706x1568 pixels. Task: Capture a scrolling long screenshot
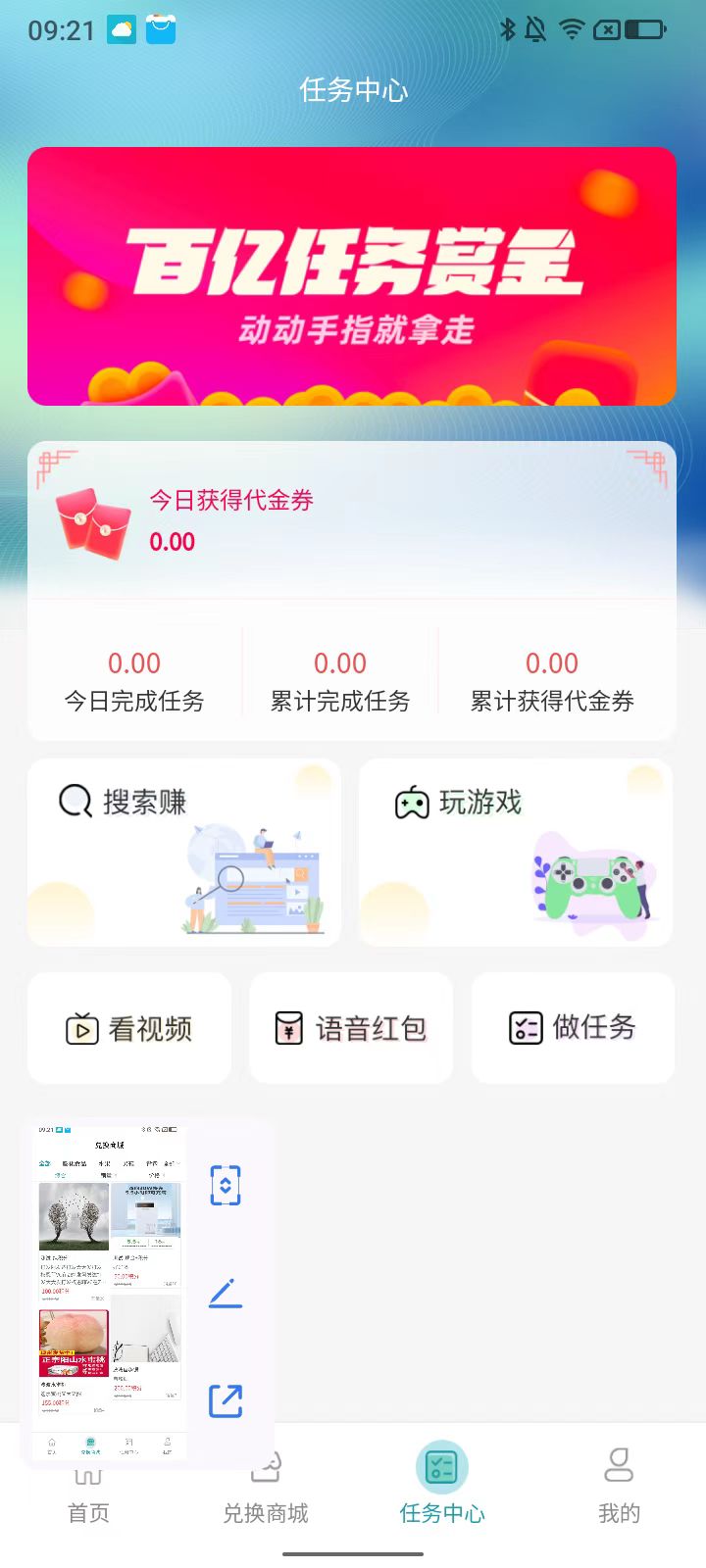click(226, 1186)
